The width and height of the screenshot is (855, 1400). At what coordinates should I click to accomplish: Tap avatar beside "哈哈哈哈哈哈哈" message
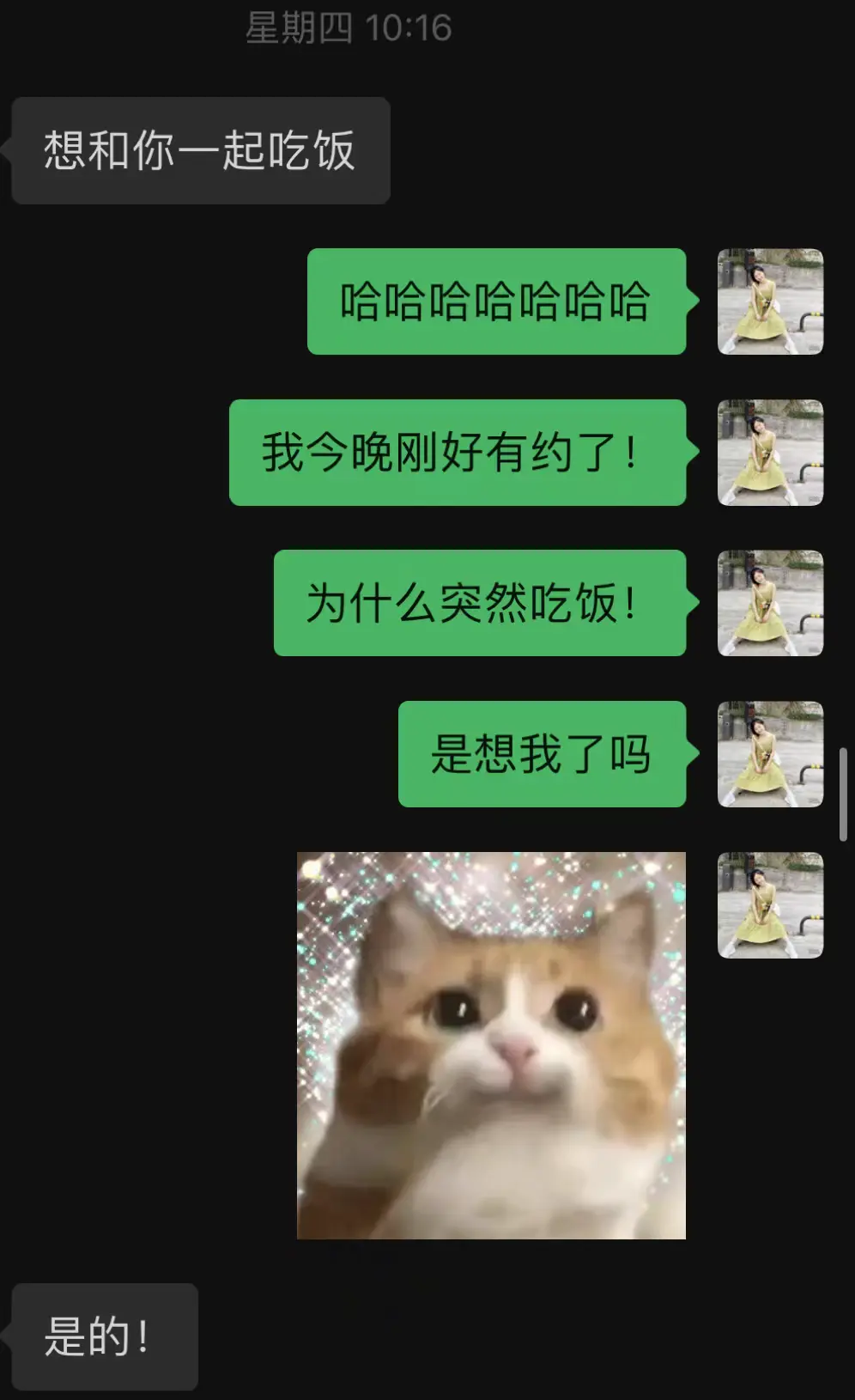click(x=770, y=301)
